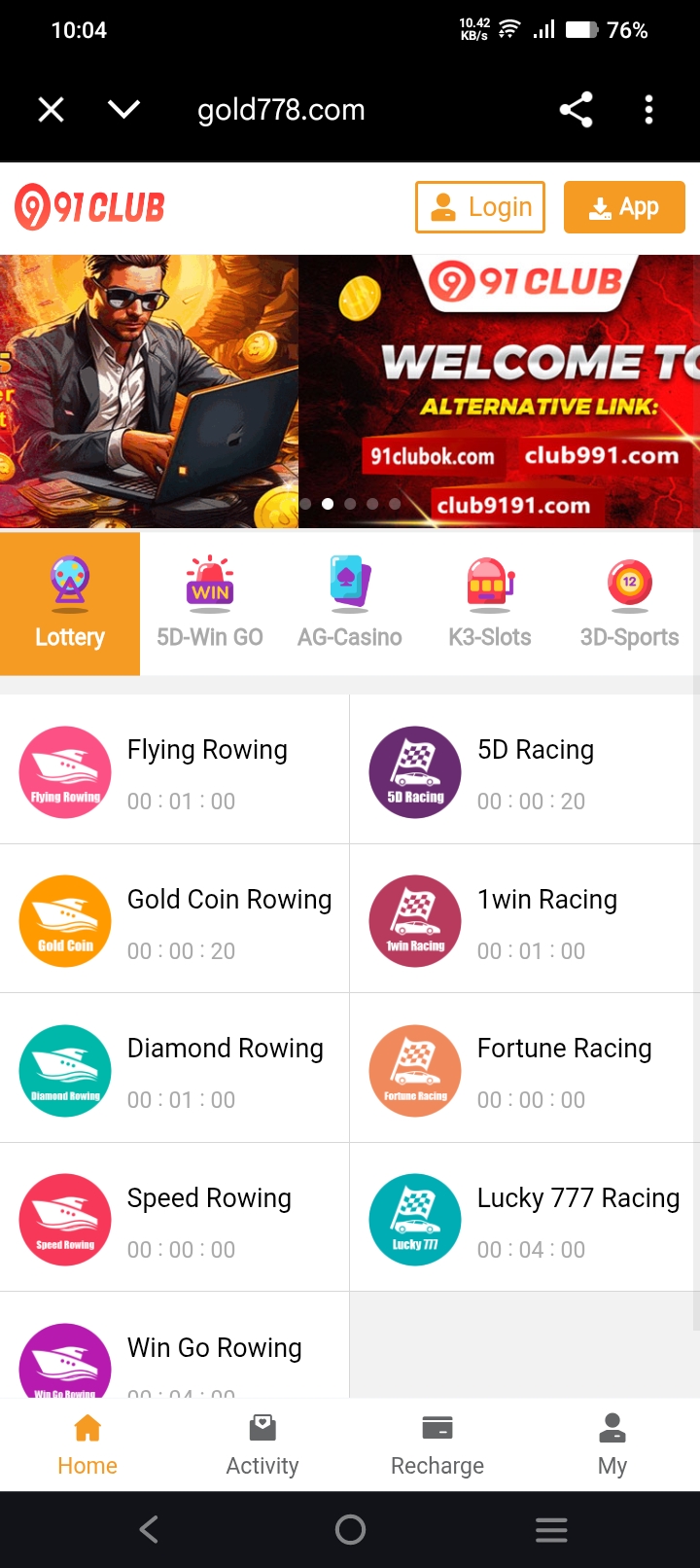Choose Diamond Rowing
Viewport: 700px width, 1568px height.
175,1069
